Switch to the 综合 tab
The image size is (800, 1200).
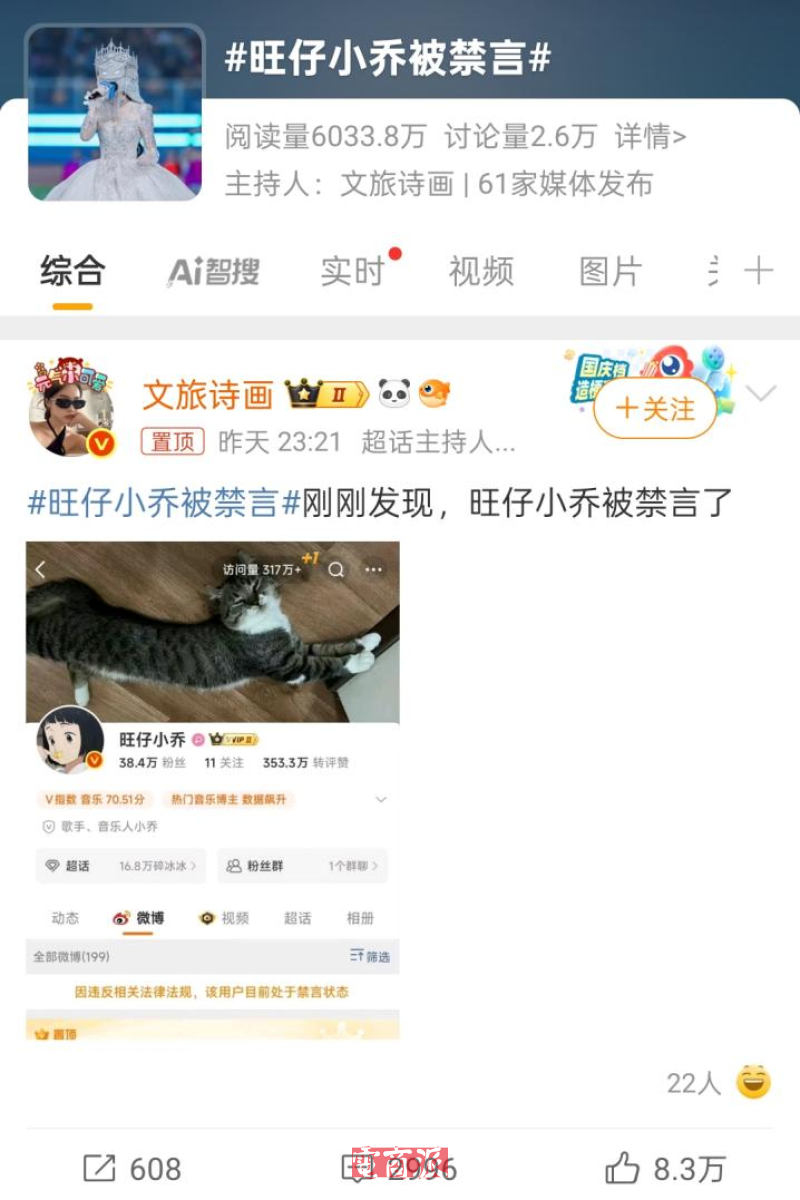(72, 271)
